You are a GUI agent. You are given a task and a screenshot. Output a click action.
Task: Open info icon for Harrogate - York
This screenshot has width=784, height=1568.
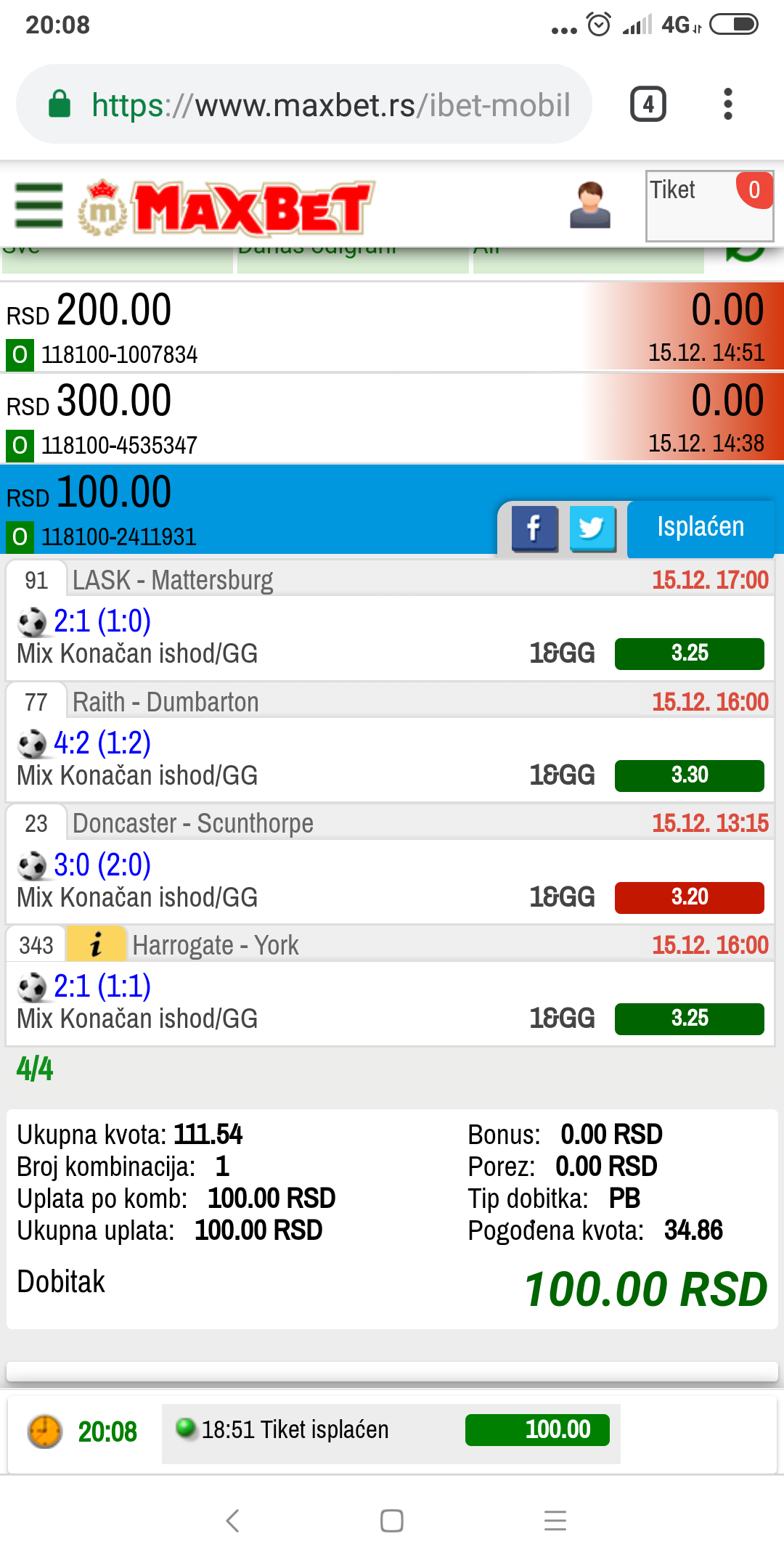(96, 944)
